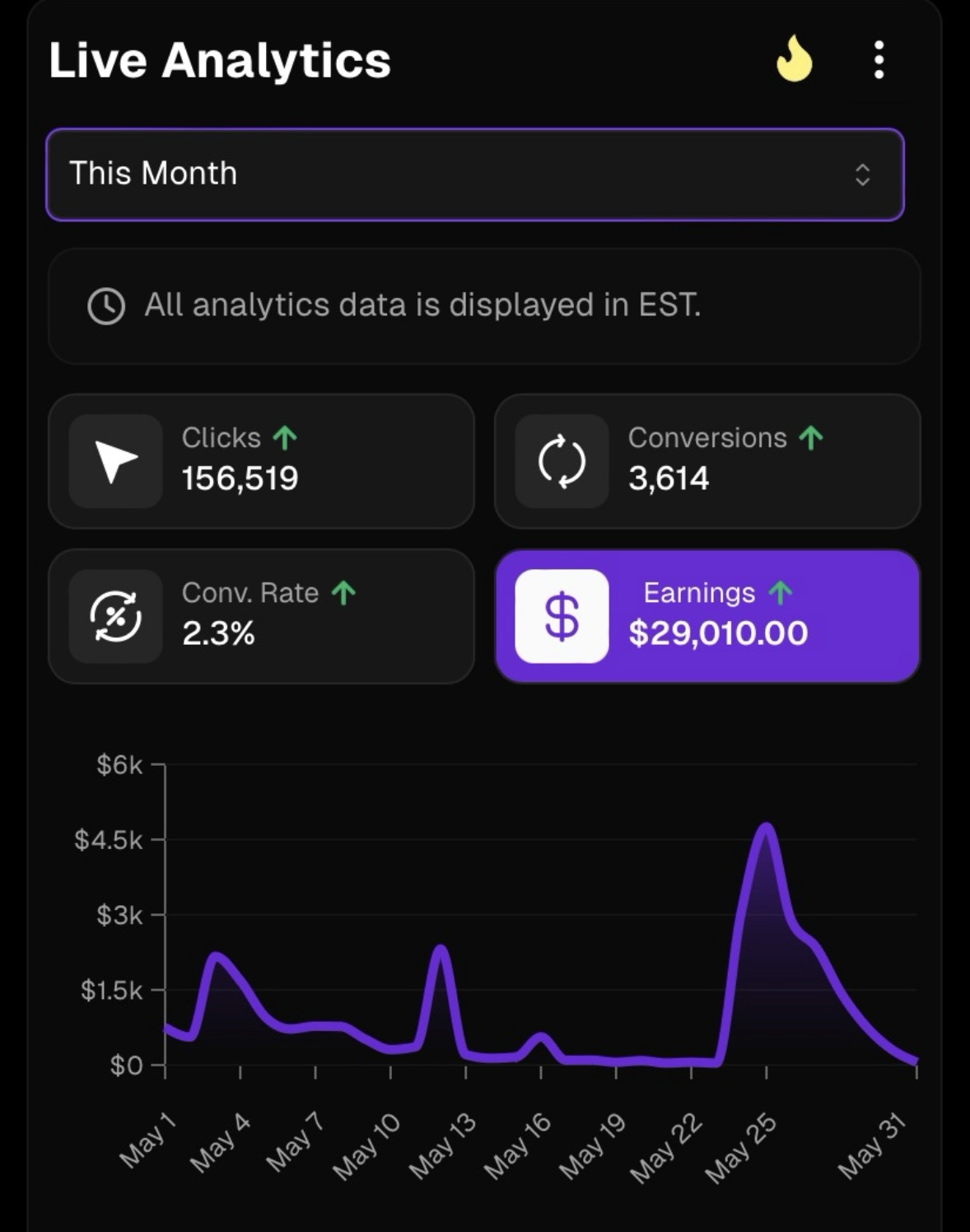Click the percentage cycle icon on Conv. Rate card
The width and height of the screenshot is (970, 1232).
point(115,616)
